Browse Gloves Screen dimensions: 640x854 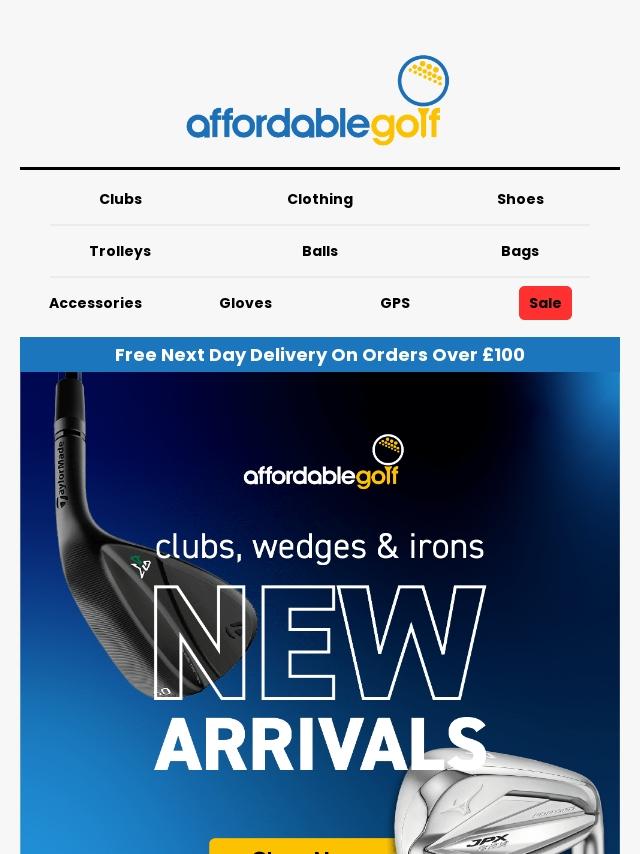click(246, 303)
